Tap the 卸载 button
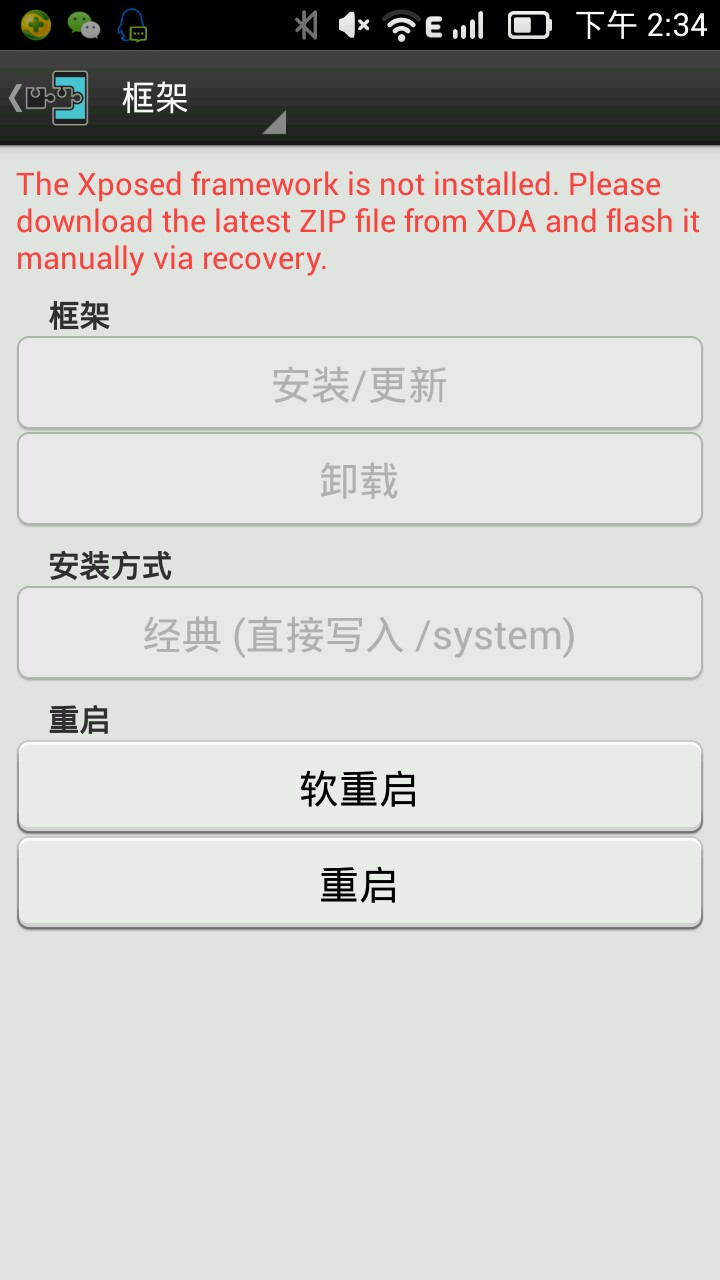This screenshot has height=1280, width=720. (x=360, y=480)
